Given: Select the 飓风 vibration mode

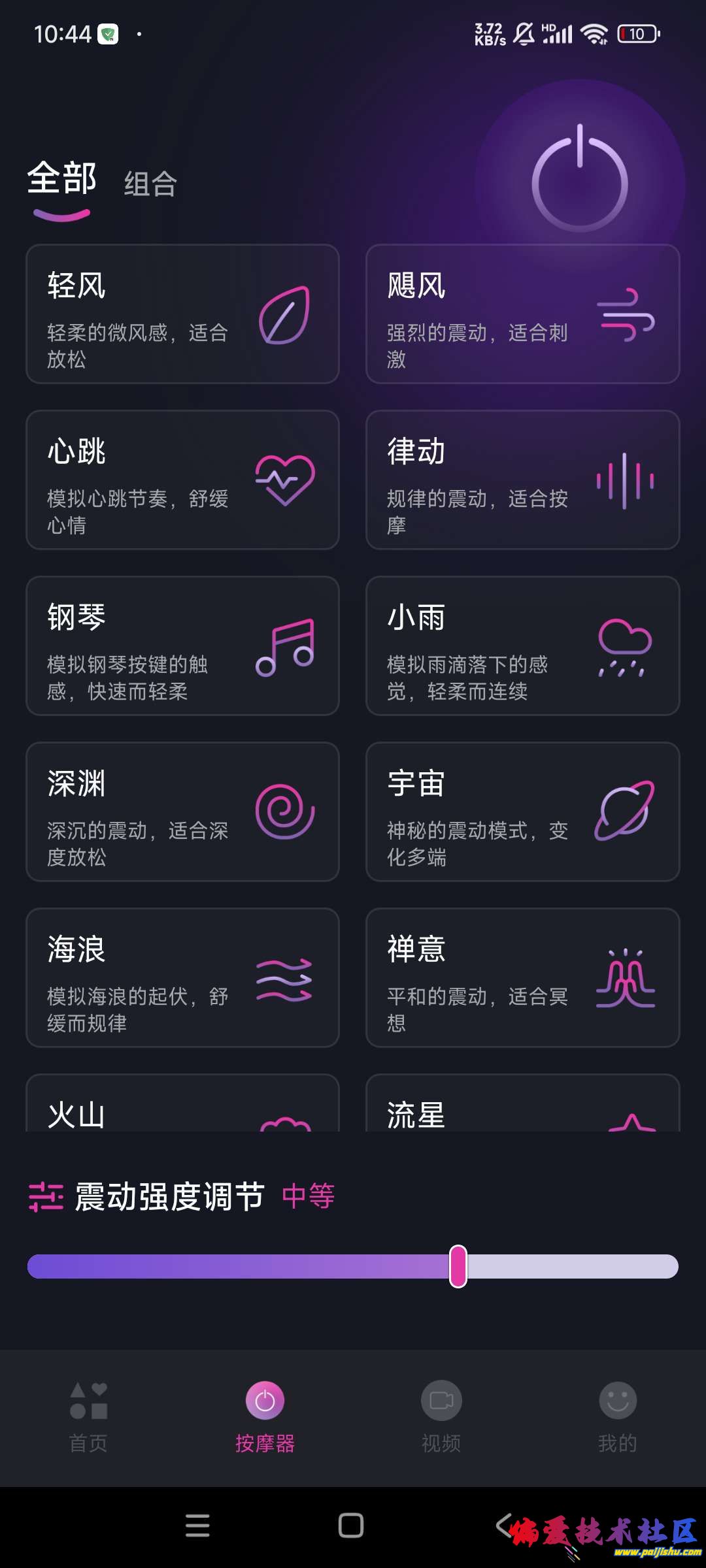Looking at the screenshot, I should (x=522, y=314).
